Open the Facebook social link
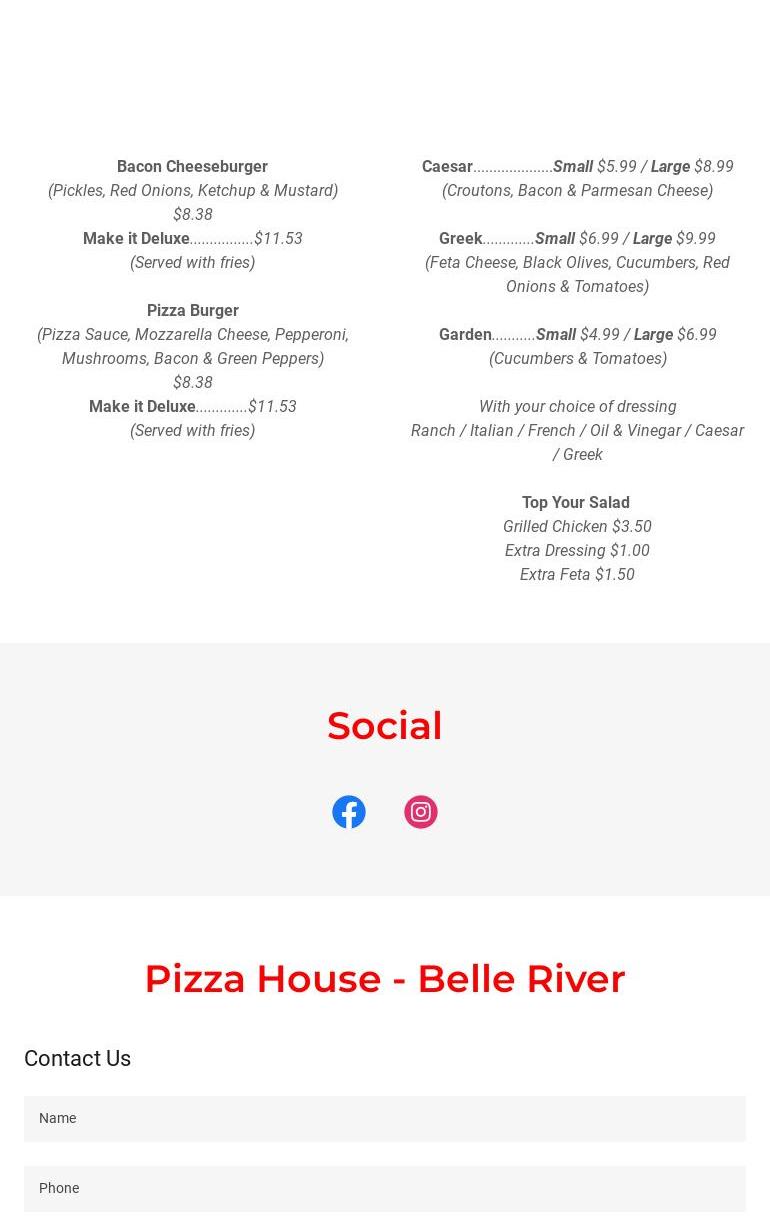The image size is (770, 1231). point(349,812)
